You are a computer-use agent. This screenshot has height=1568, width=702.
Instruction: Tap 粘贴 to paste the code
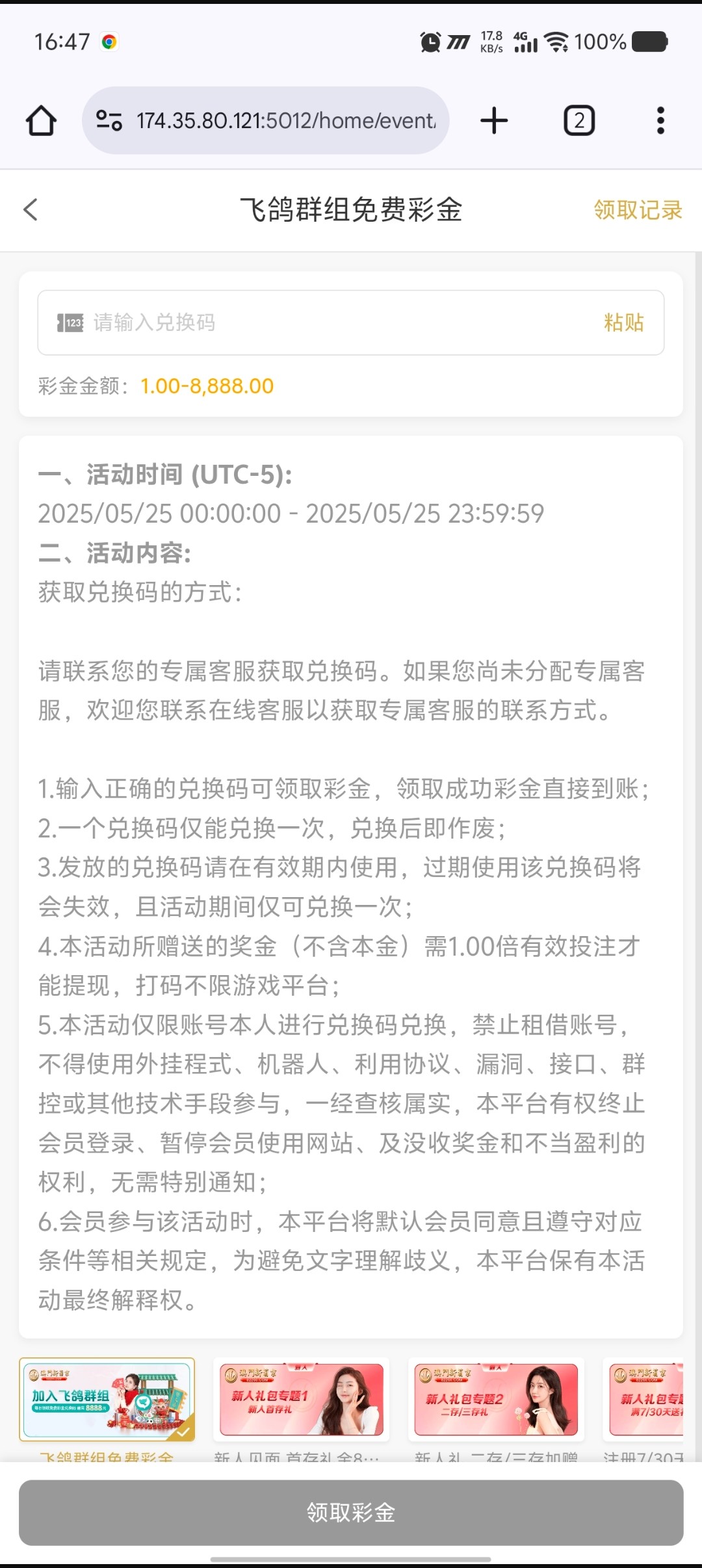click(x=623, y=322)
